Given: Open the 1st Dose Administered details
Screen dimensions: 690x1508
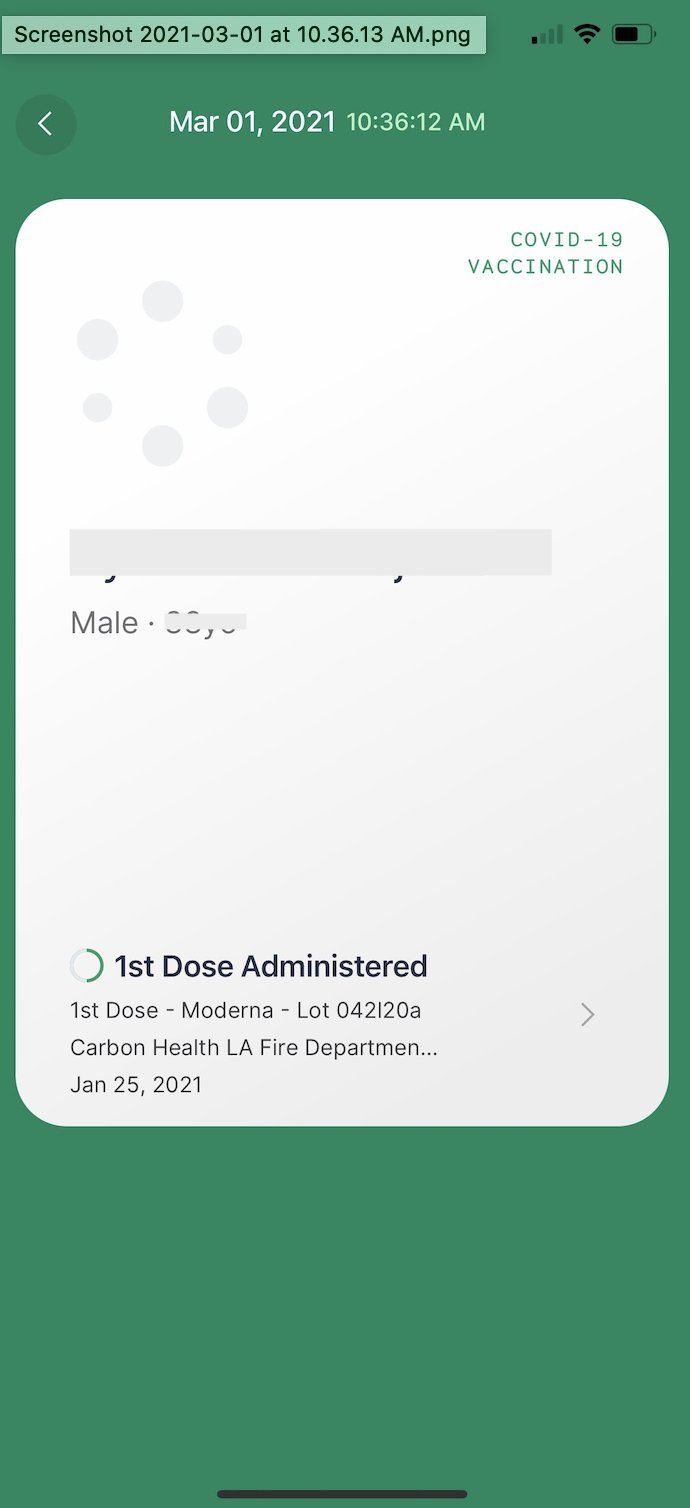Looking at the screenshot, I should [341, 1022].
